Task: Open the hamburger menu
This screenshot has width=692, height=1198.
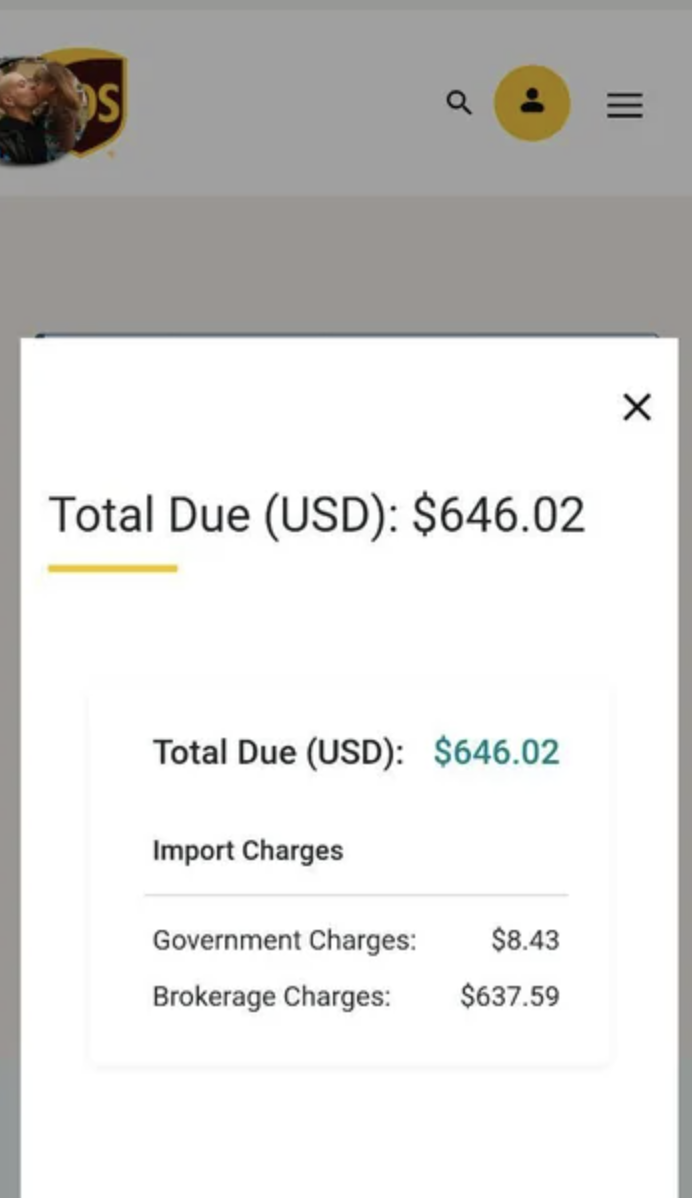Action: [x=625, y=105]
